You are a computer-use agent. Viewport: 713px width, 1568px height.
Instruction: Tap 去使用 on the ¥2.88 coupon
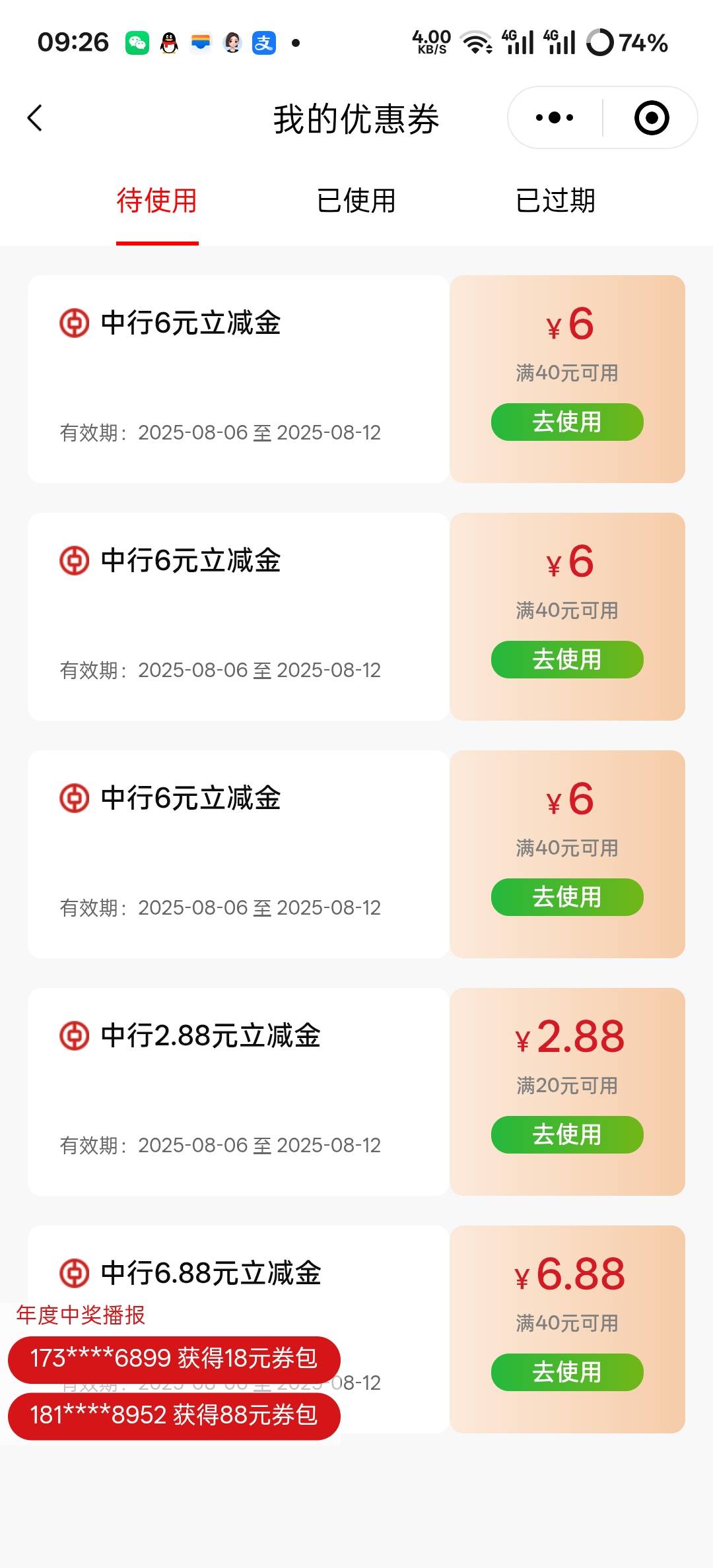pyautogui.click(x=567, y=1134)
